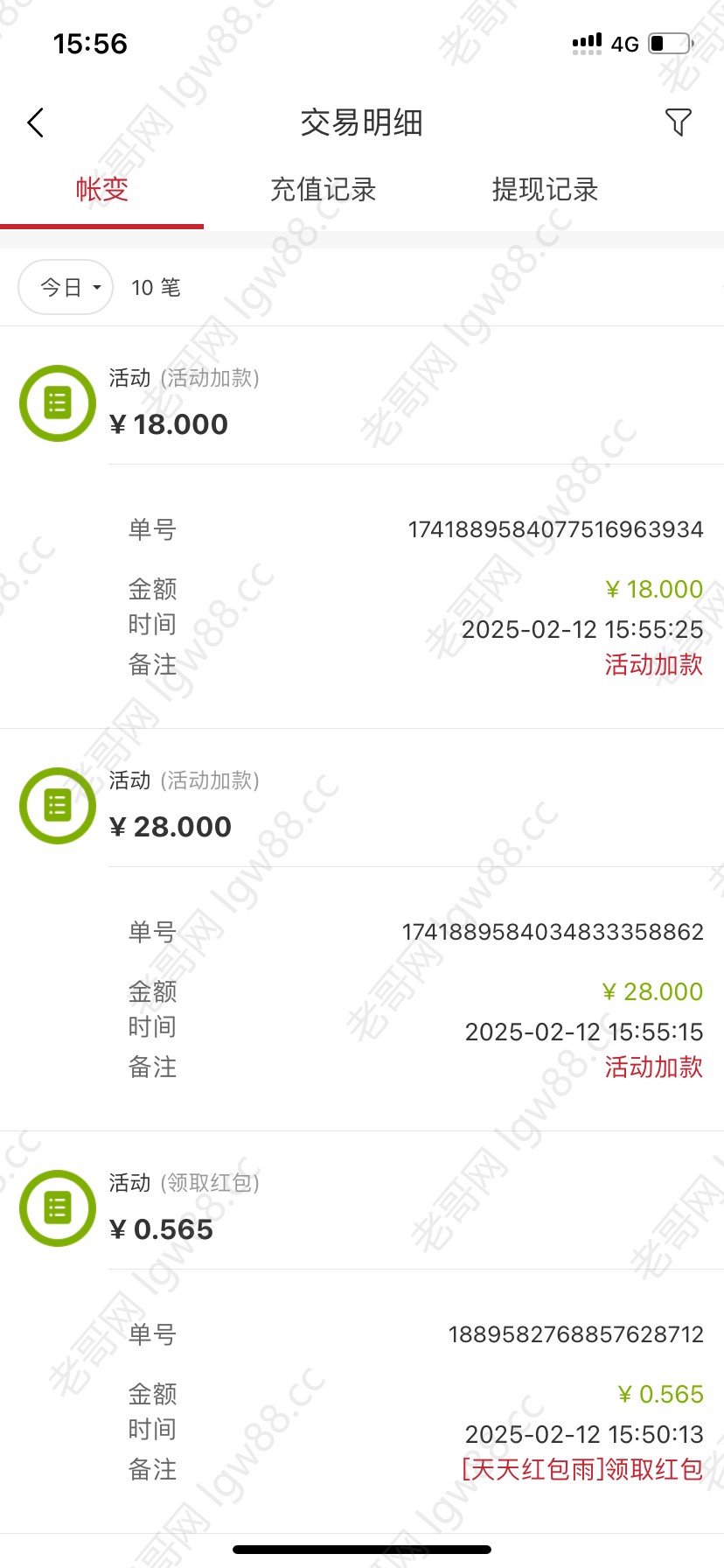Select the 帐变 tab
The width and height of the screenshot is (724, 1568).
(102, 190)
